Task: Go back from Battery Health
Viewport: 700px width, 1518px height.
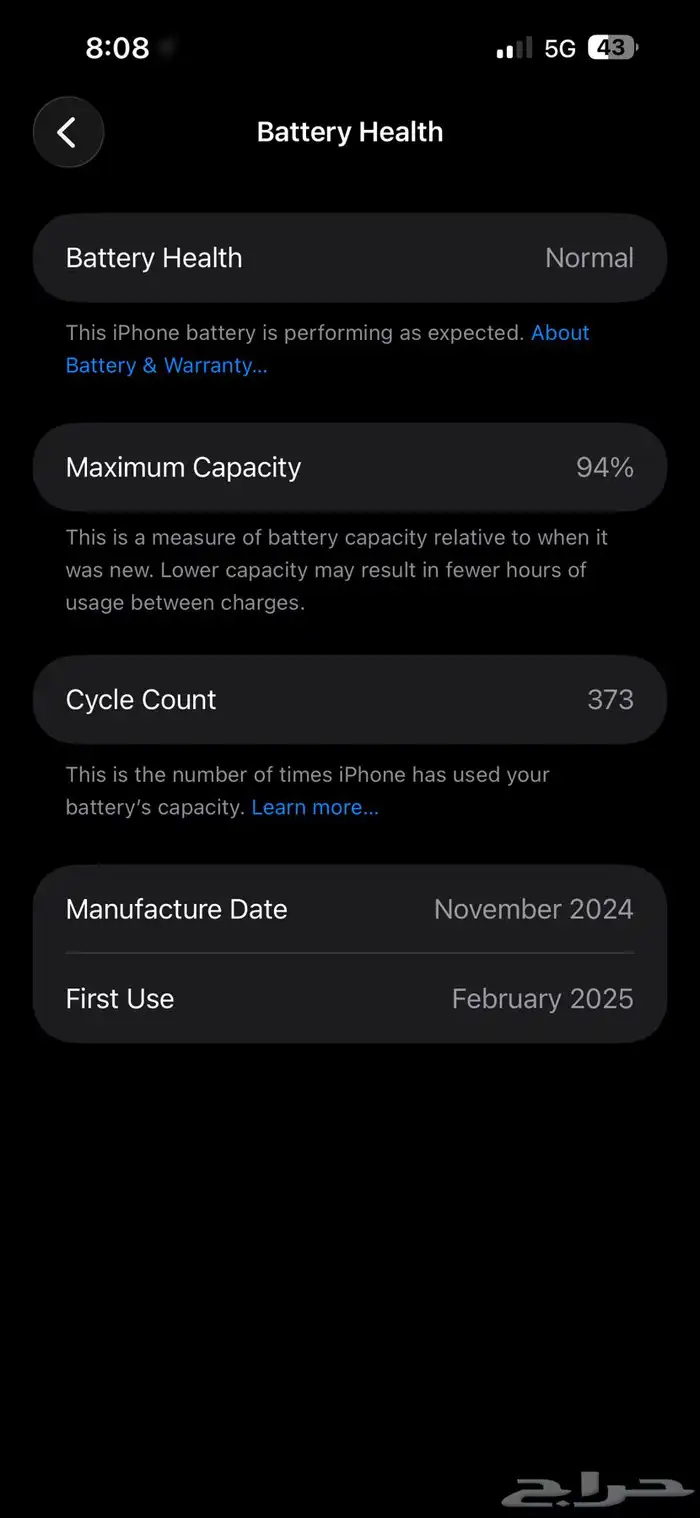Action: pyautogui.click(x=68, y=132)
